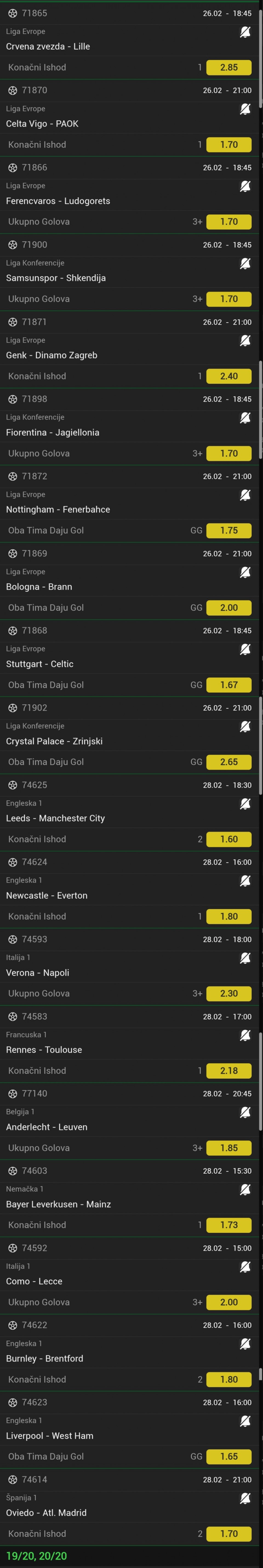Tap the 2.65 odds on Crystal Palace - Zrinjski
Viewport: 263px width, 1568px height.
(x=228, y=762)
